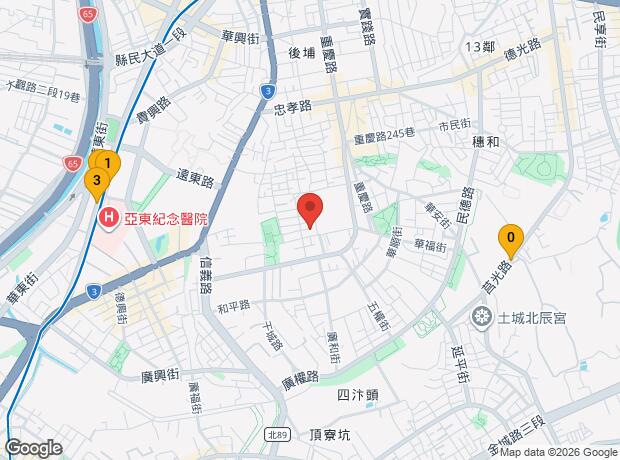Tap the orange marker labeled 0
Screen dimensions: 620x460
(x=511, y=239)
